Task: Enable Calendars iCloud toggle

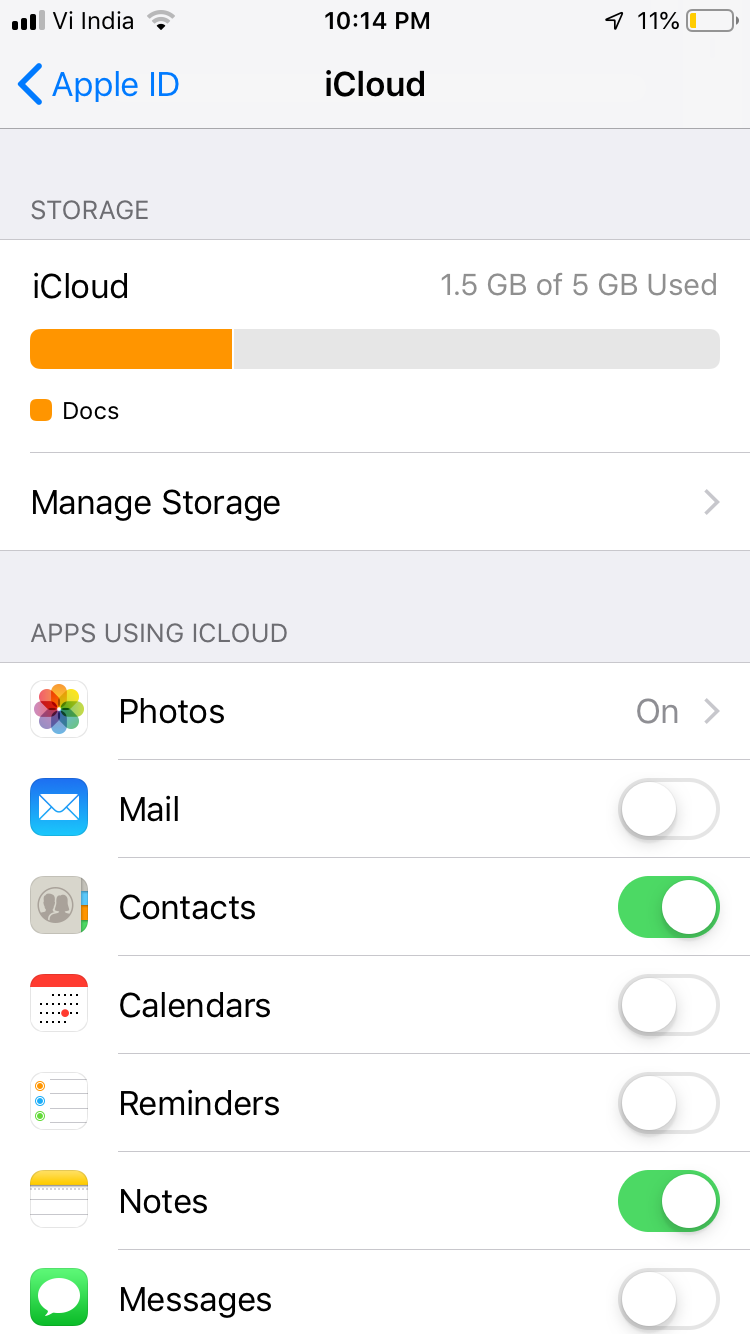Action: click(x=668, y=1005)
